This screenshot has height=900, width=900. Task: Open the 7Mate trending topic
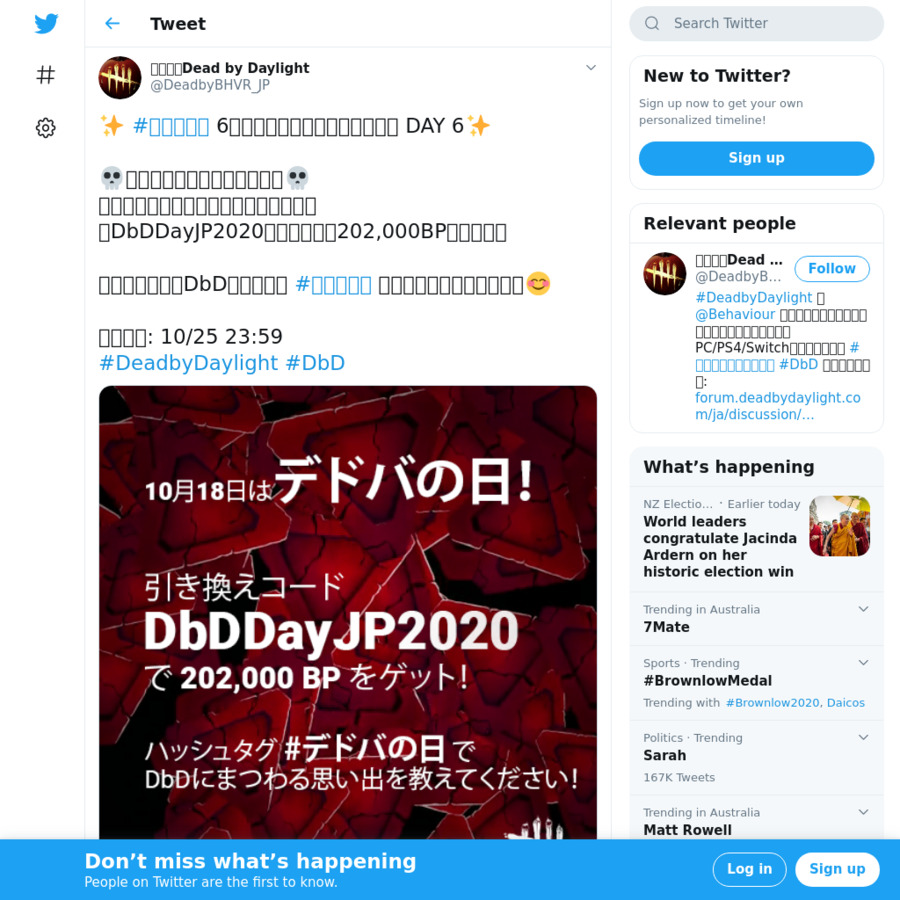tap(666, 627)
